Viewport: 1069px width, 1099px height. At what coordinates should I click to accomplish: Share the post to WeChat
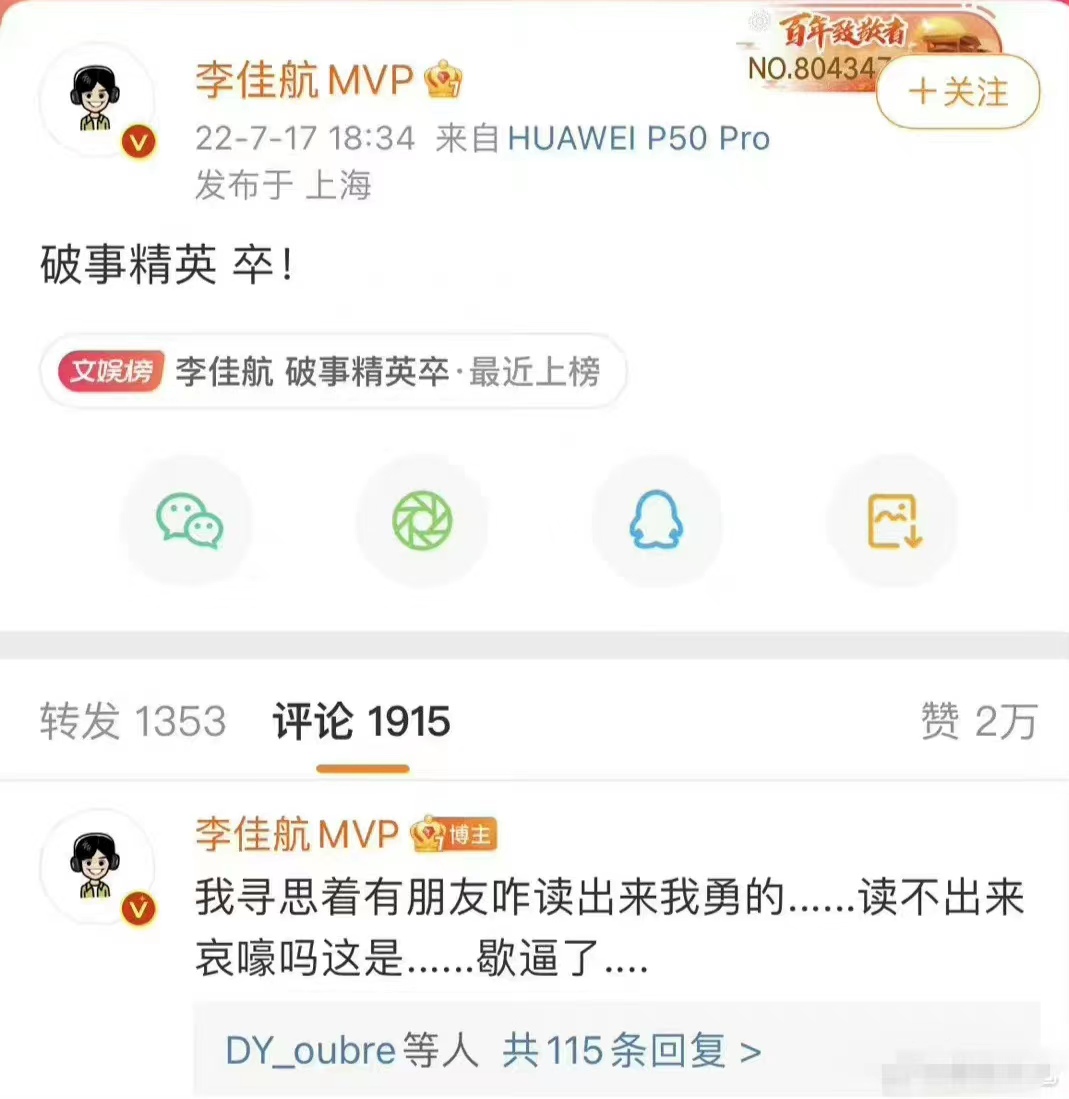[x=187, y=520]
